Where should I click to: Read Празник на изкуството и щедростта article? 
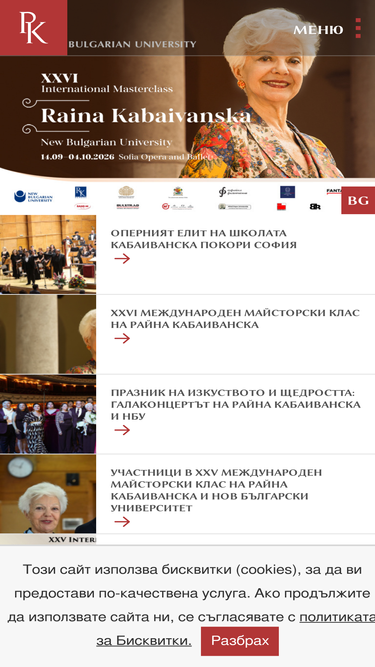(236, 405)
